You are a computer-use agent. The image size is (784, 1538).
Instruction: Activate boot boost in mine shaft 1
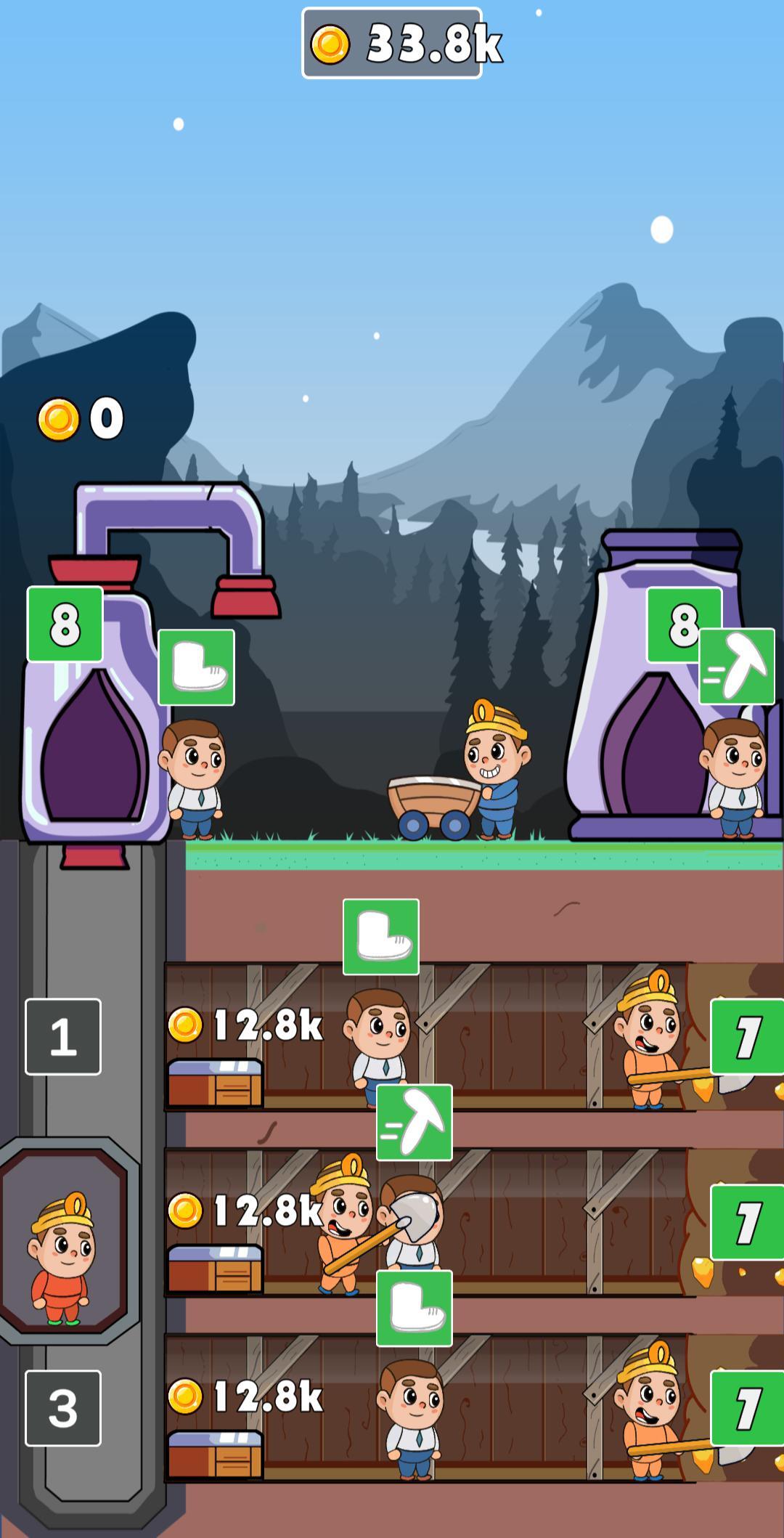click(x=380, y=937)
